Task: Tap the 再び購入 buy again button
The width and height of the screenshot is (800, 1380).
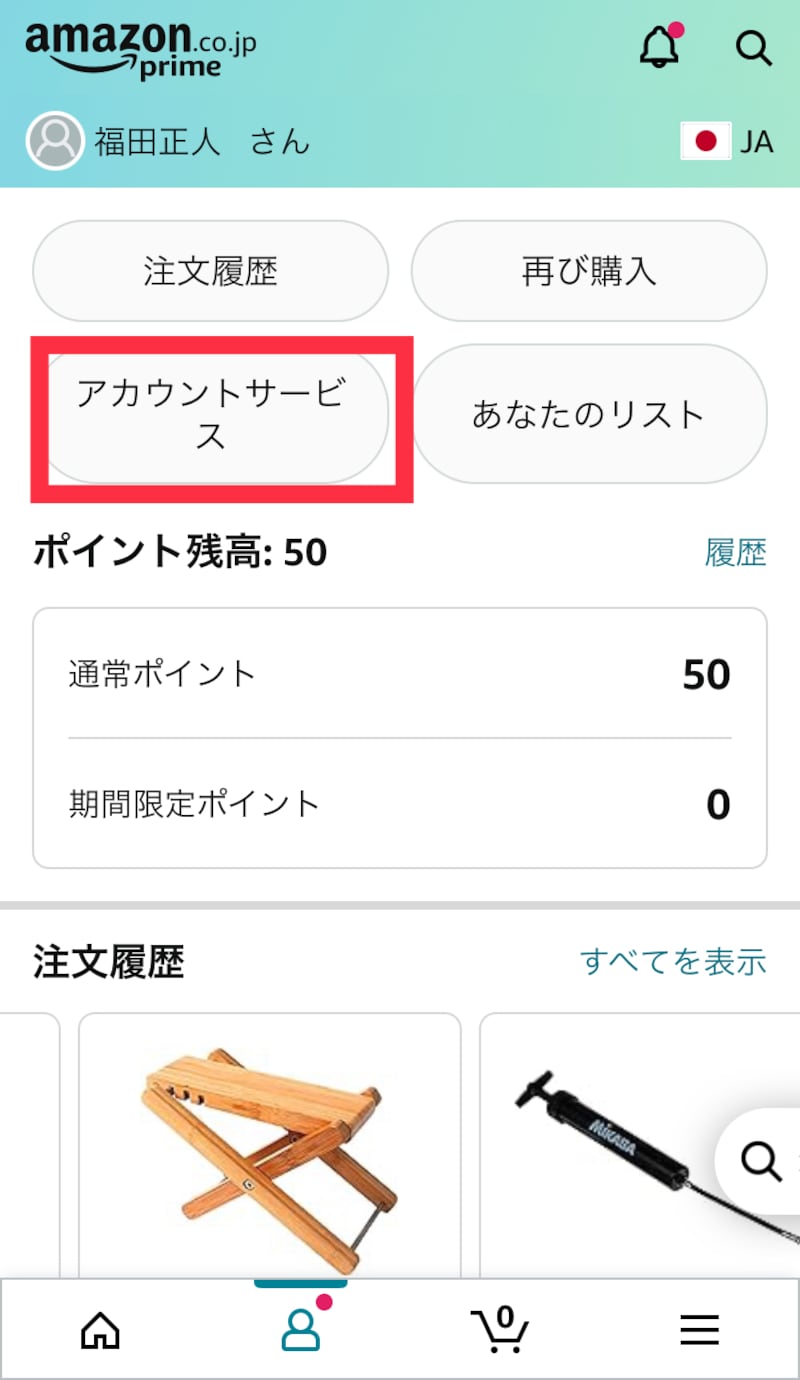Action: pyautogui.click(x=588, y=270)
